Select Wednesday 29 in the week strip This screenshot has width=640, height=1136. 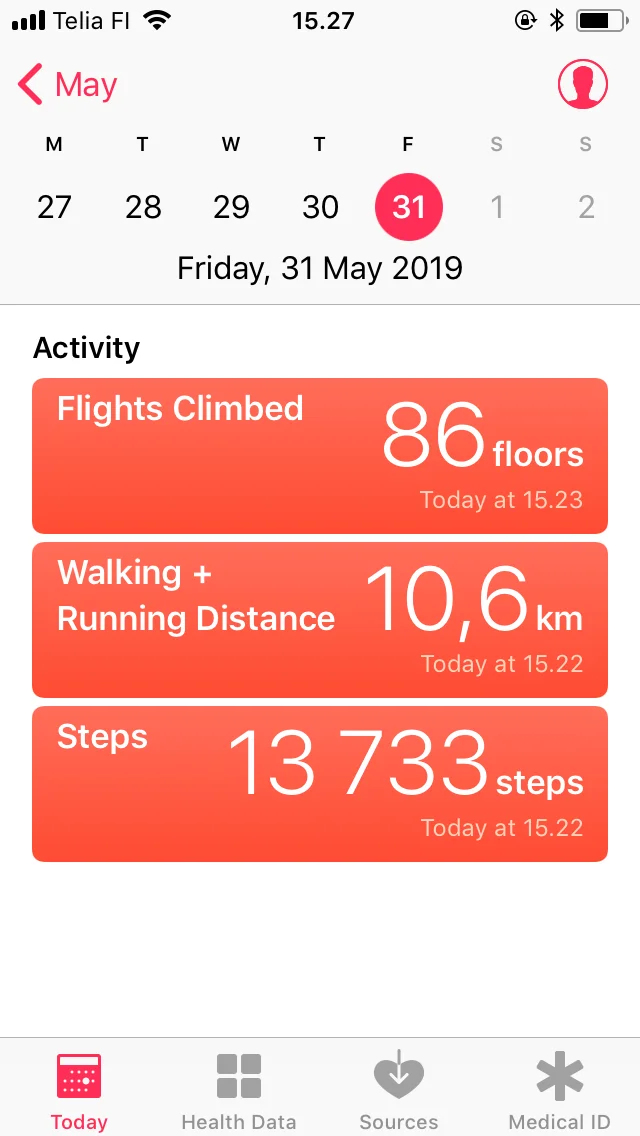click(231, 207)
